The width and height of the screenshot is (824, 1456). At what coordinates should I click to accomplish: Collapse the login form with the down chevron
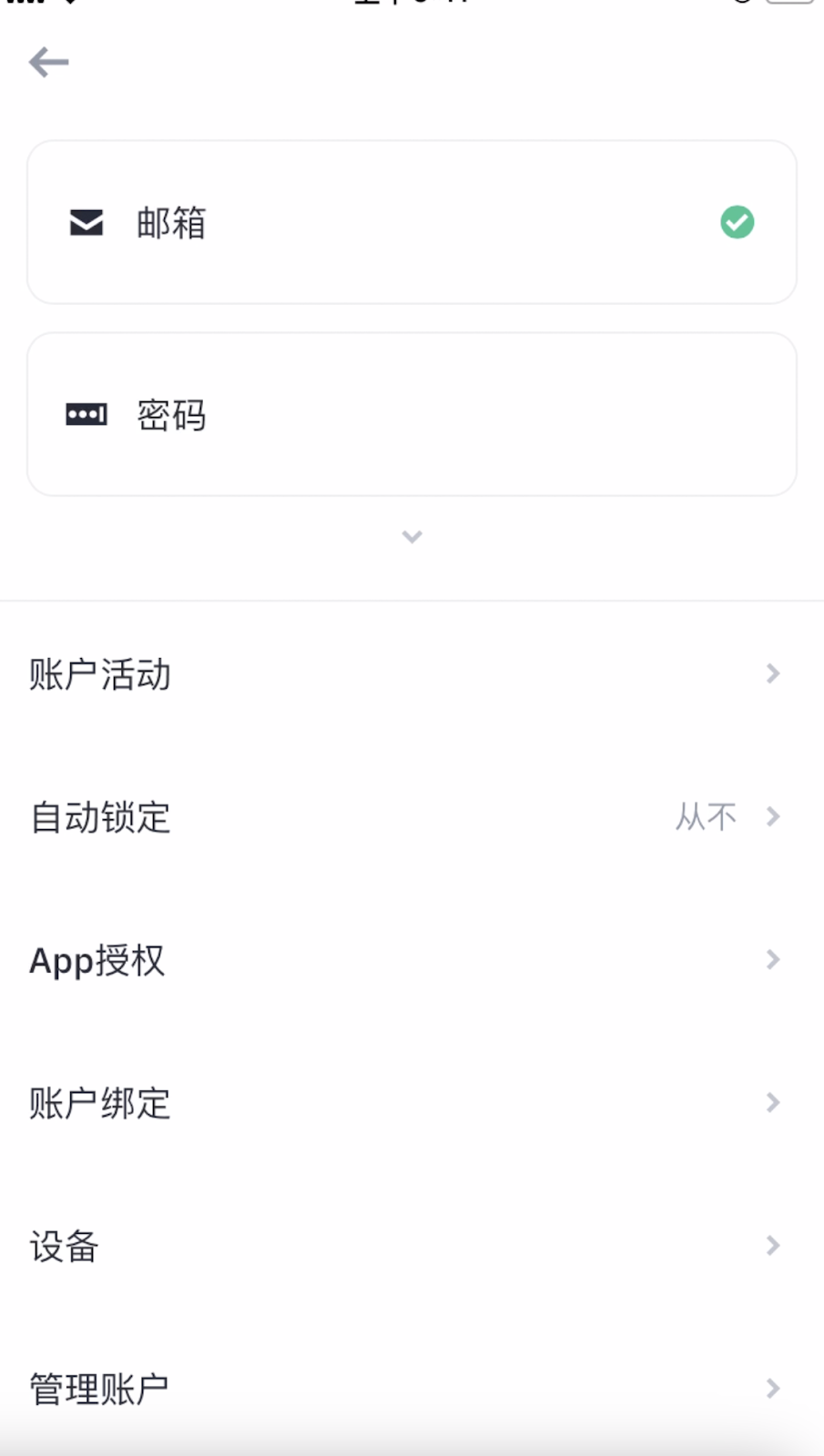coord(412,537)
